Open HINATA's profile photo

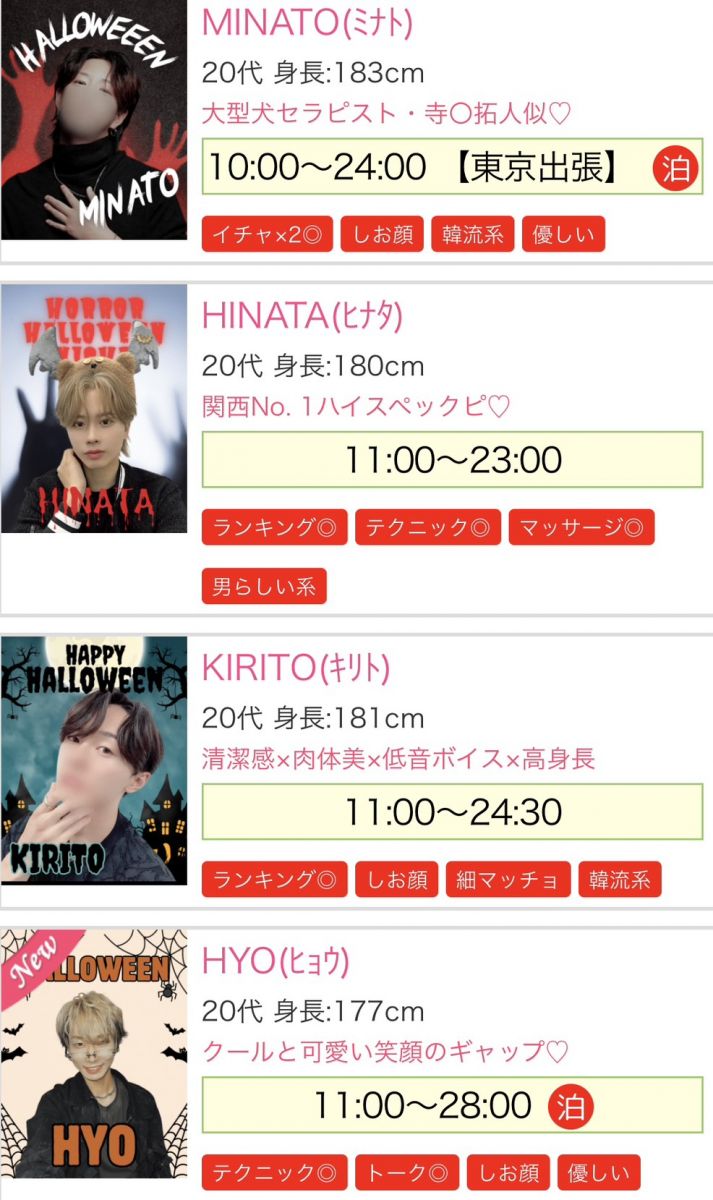(x=94, y=408)
